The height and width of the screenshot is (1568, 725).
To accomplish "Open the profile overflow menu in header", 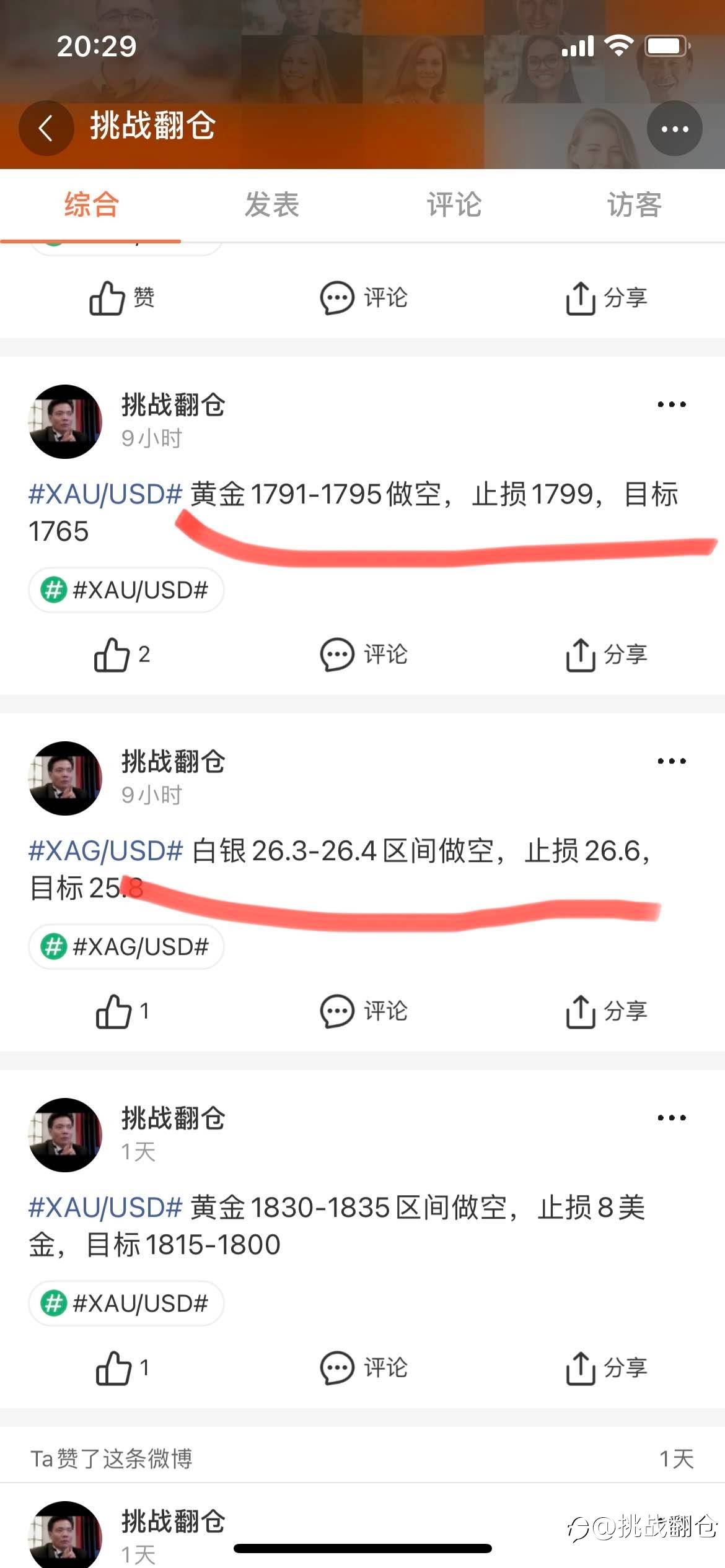I will 675,128.
